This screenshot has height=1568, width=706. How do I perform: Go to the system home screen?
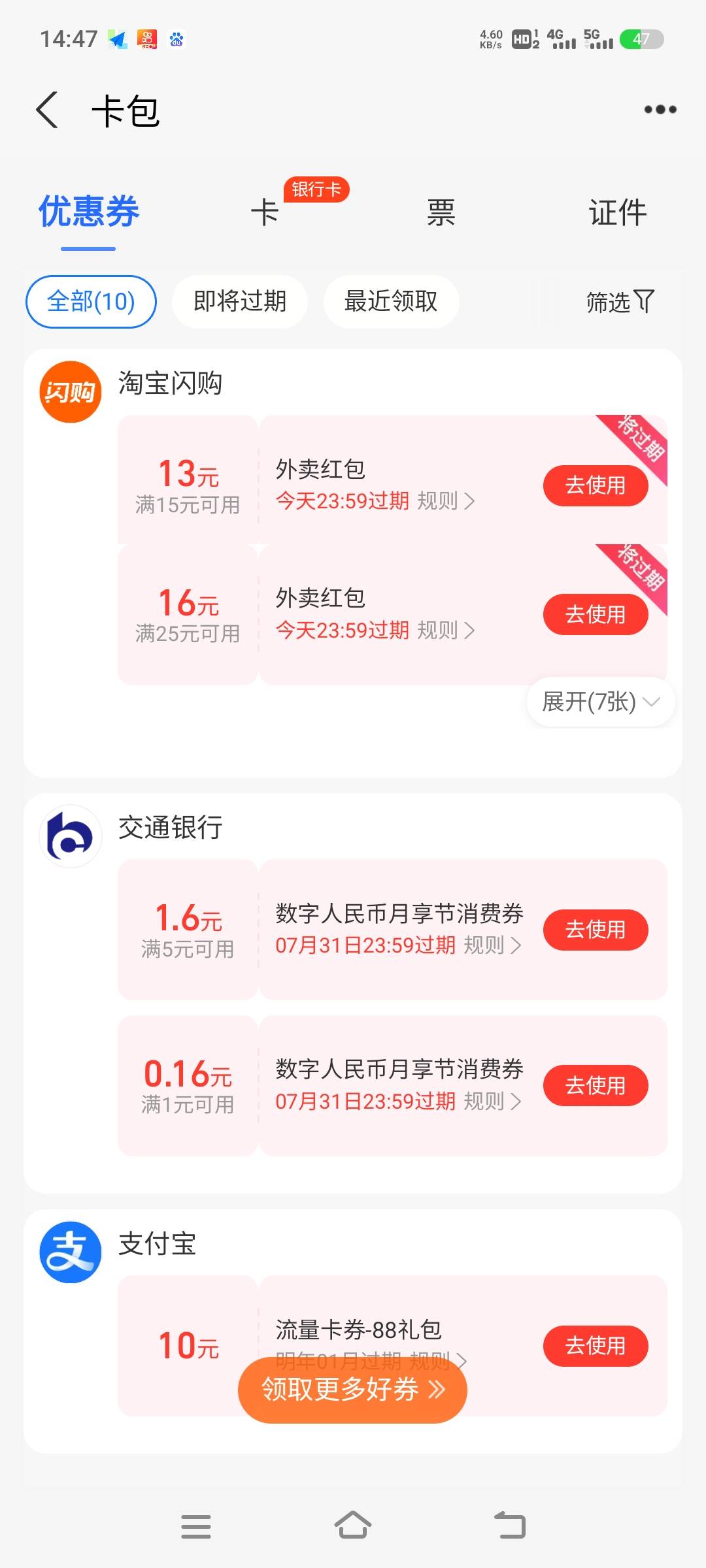[353, 1526]
